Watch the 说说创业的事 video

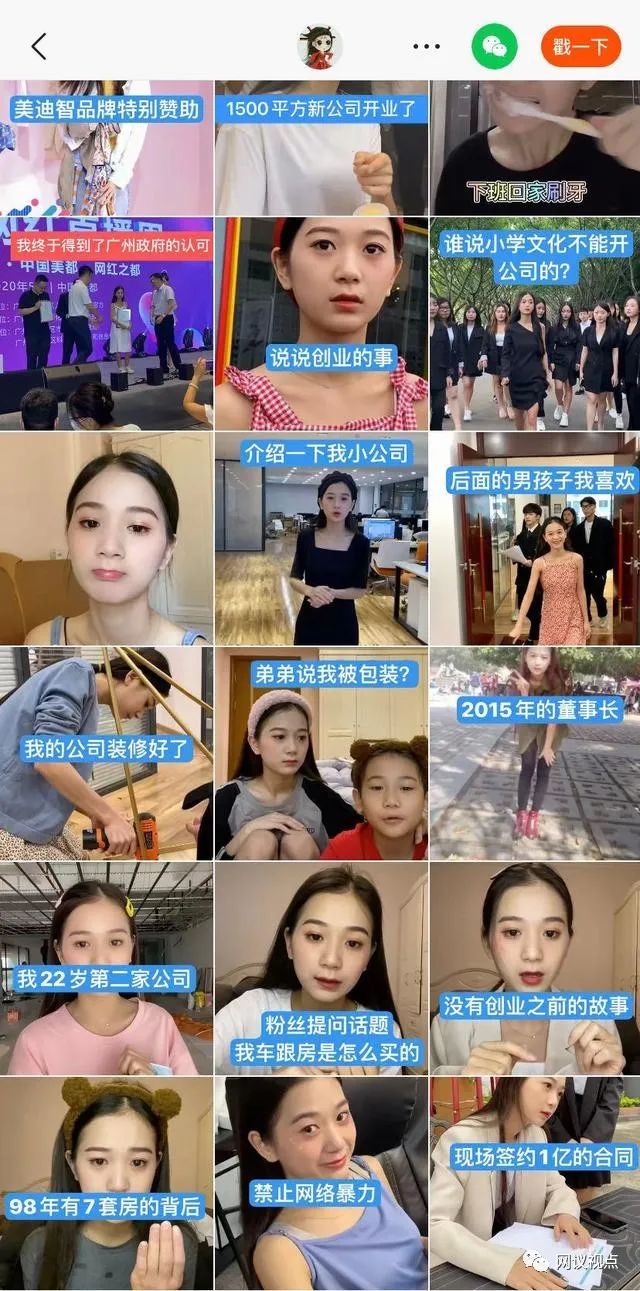tap(321, 323)
